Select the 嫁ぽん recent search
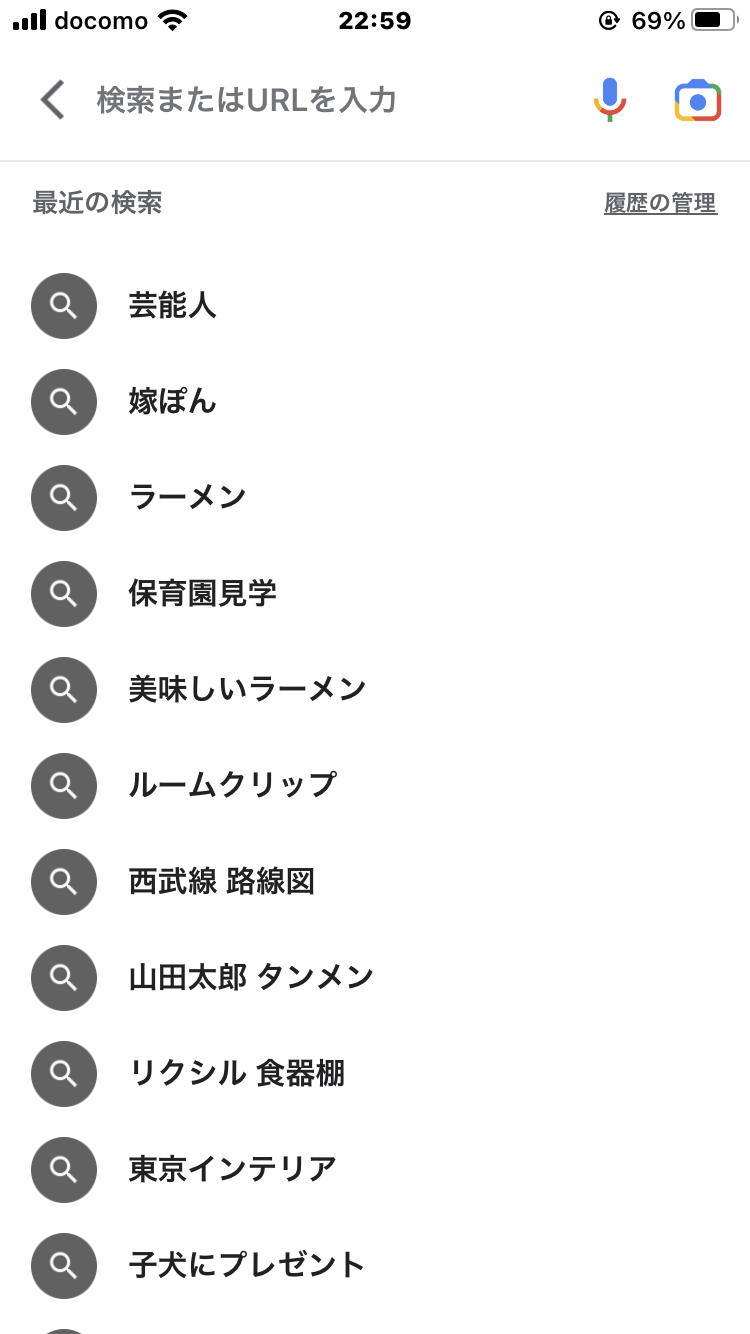Screen dimensions: 750x1334 coord(173,402)
